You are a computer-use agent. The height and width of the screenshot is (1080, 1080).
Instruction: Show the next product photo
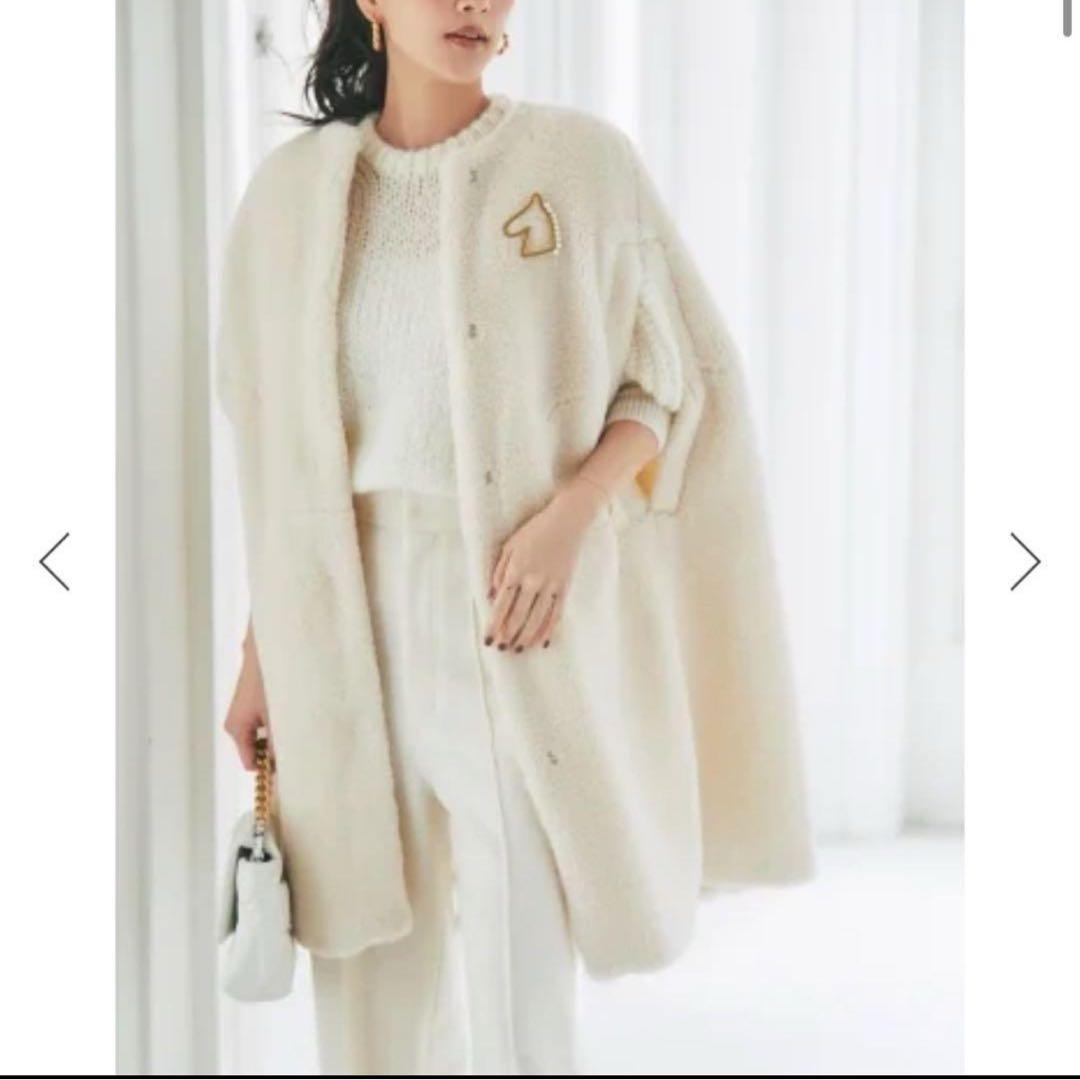(1025, 561)
